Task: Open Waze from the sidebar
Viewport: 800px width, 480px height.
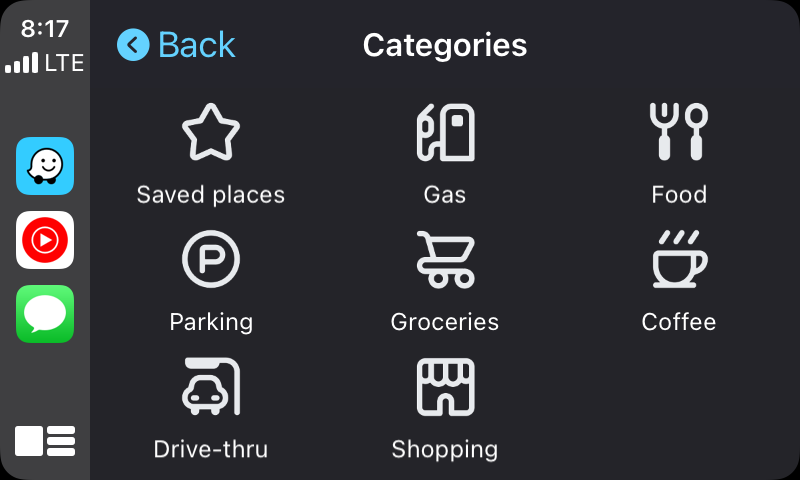Action: 45,166
